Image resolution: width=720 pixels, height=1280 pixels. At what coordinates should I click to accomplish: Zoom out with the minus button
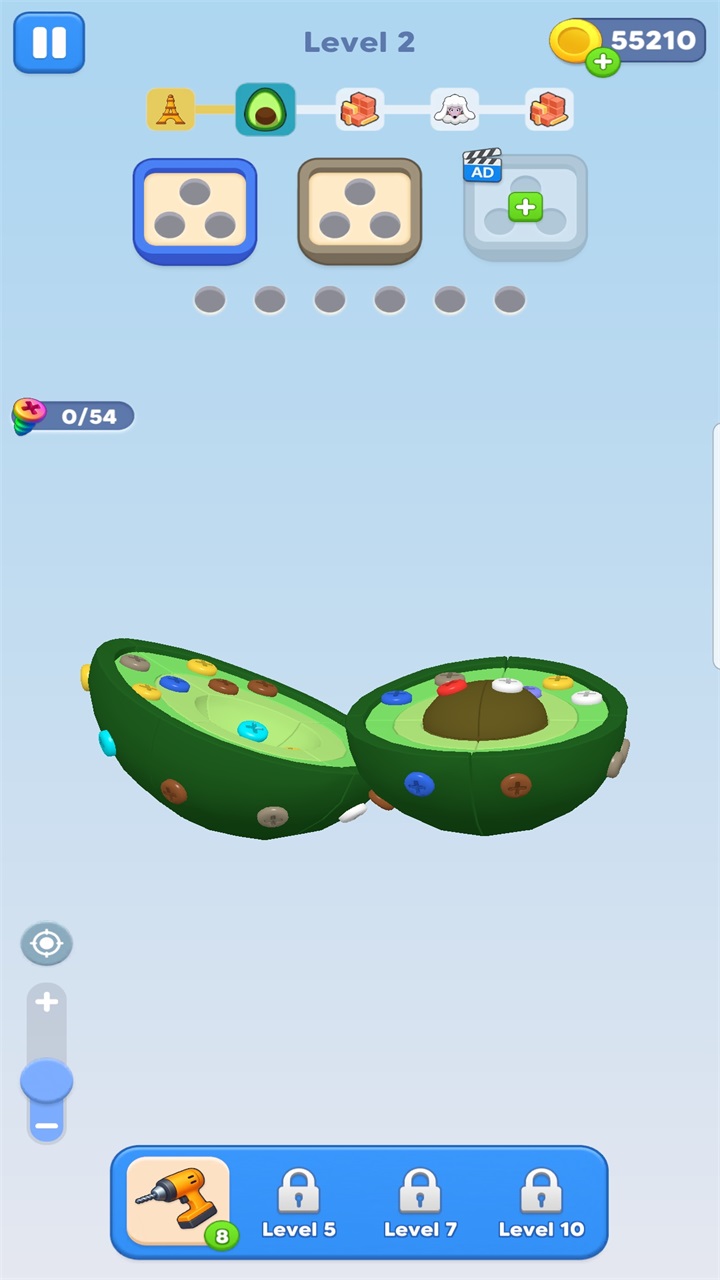point(47,1126)
